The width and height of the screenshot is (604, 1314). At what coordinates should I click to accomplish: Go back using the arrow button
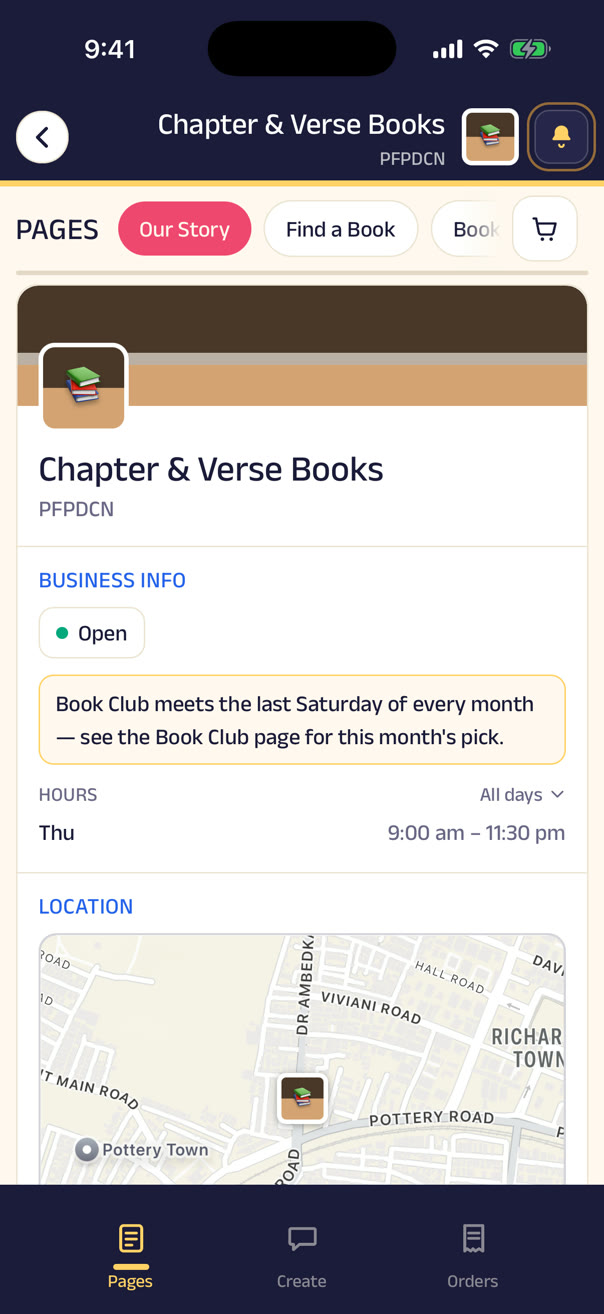point(42,137)
